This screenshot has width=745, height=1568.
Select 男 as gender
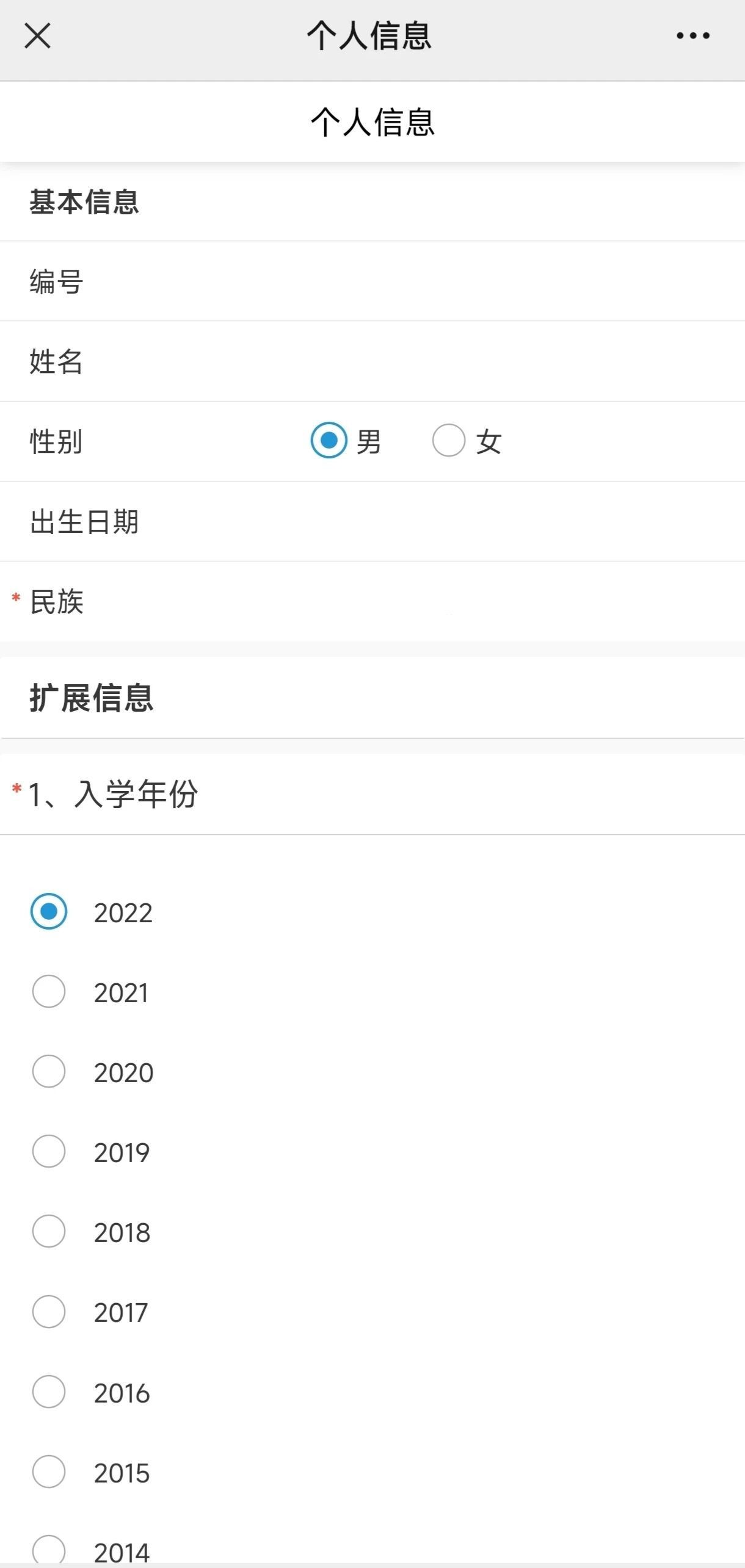[x=329, y=440]
